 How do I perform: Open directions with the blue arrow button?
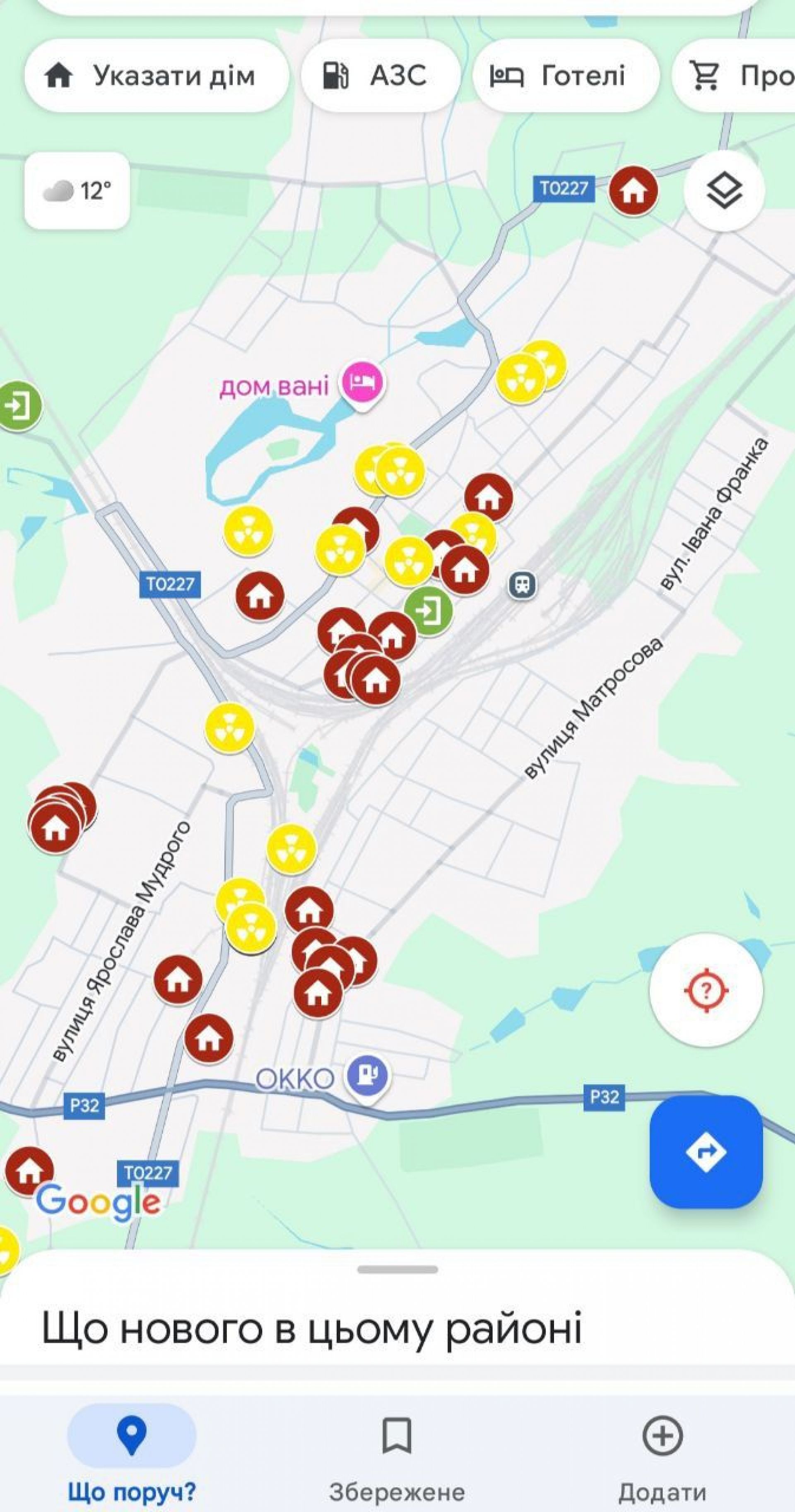(706, 1152)
